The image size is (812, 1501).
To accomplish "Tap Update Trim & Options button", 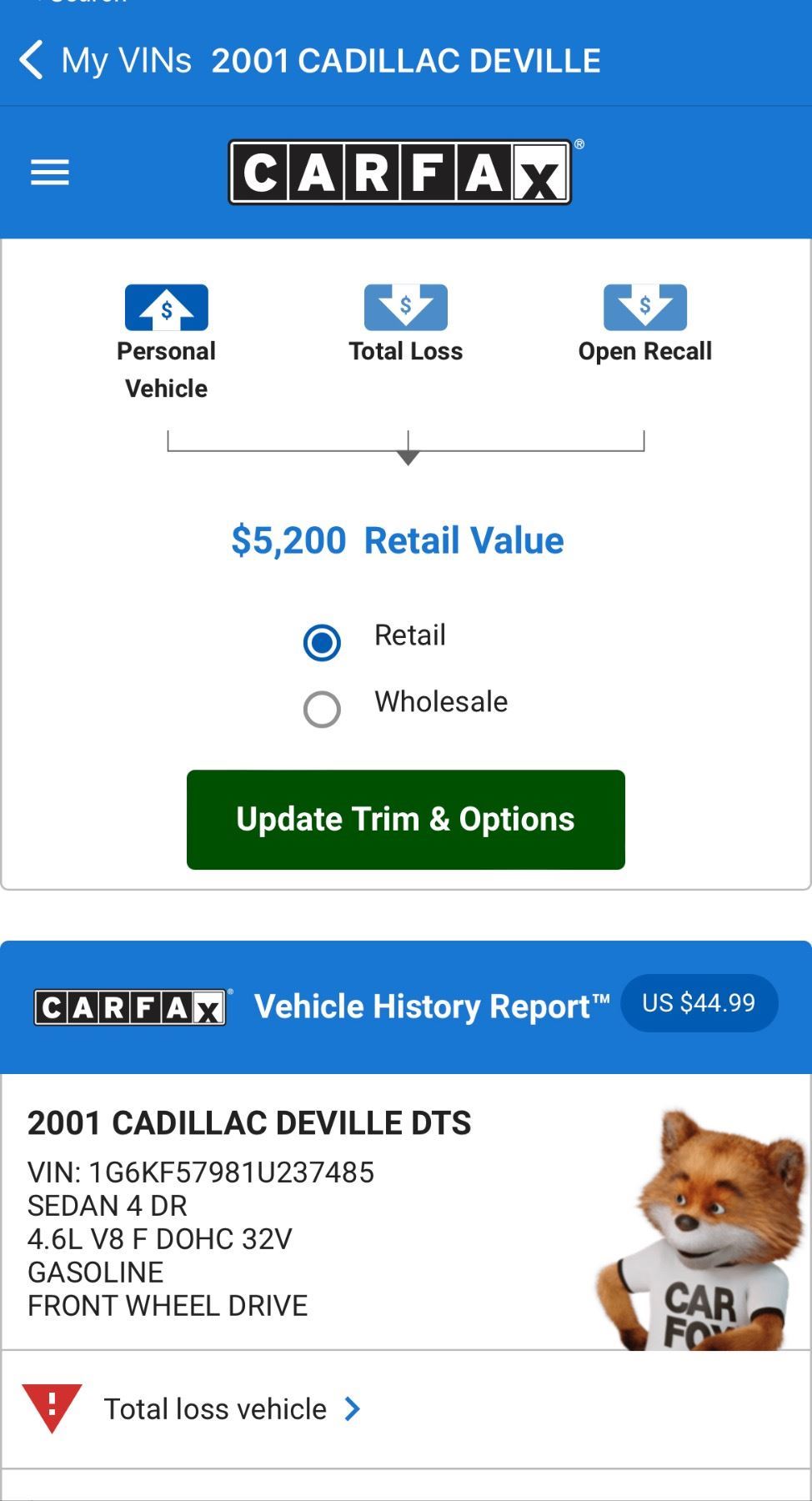I will (x=405, y=819).
